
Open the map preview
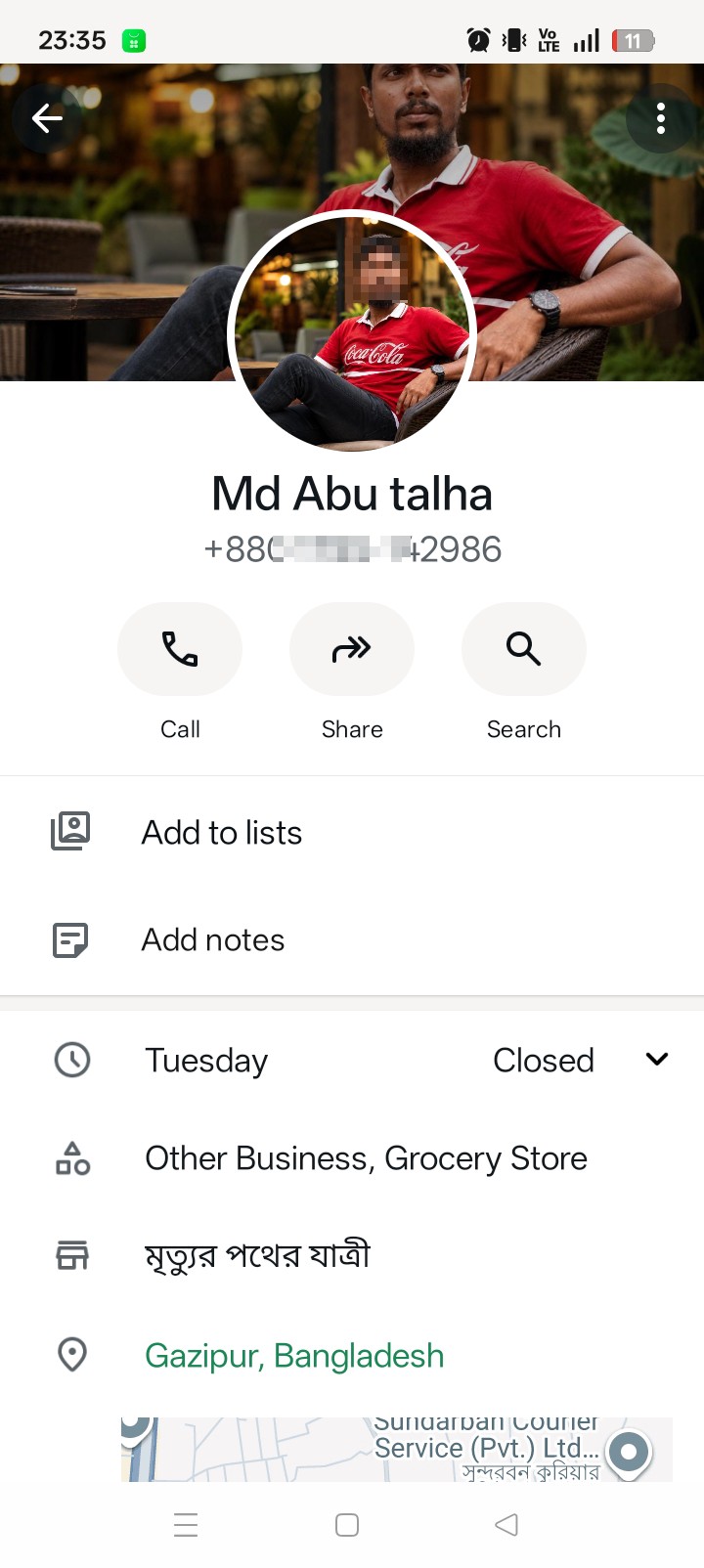click(x=397, y=1449)
